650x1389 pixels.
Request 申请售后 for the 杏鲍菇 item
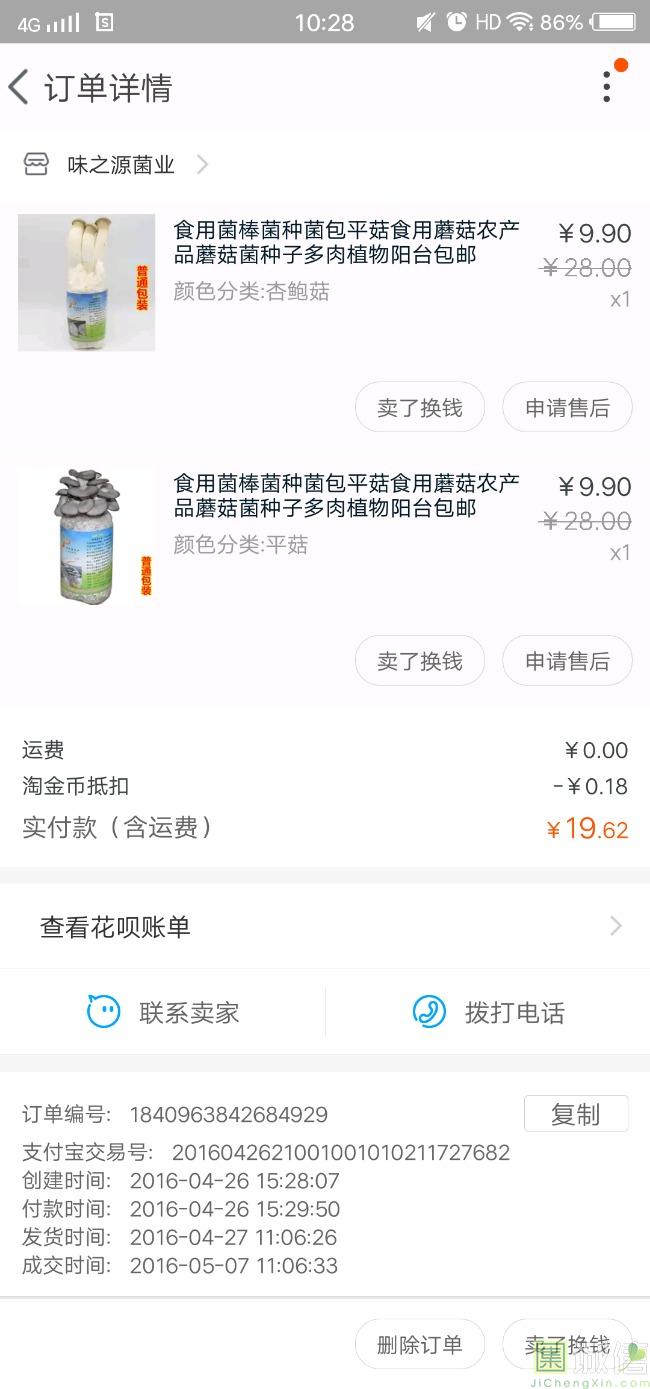point(567,408)
